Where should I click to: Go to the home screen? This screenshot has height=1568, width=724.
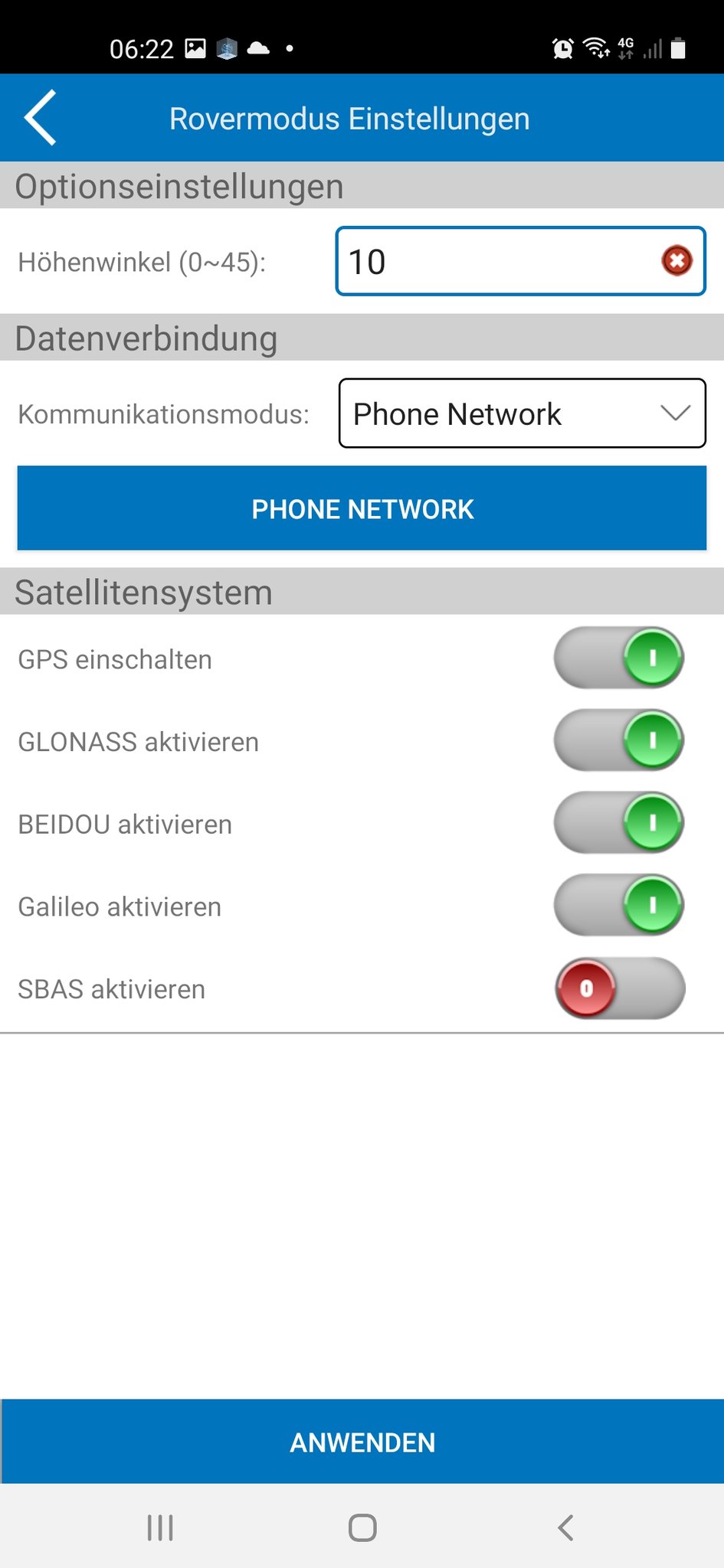[362, 1528]
